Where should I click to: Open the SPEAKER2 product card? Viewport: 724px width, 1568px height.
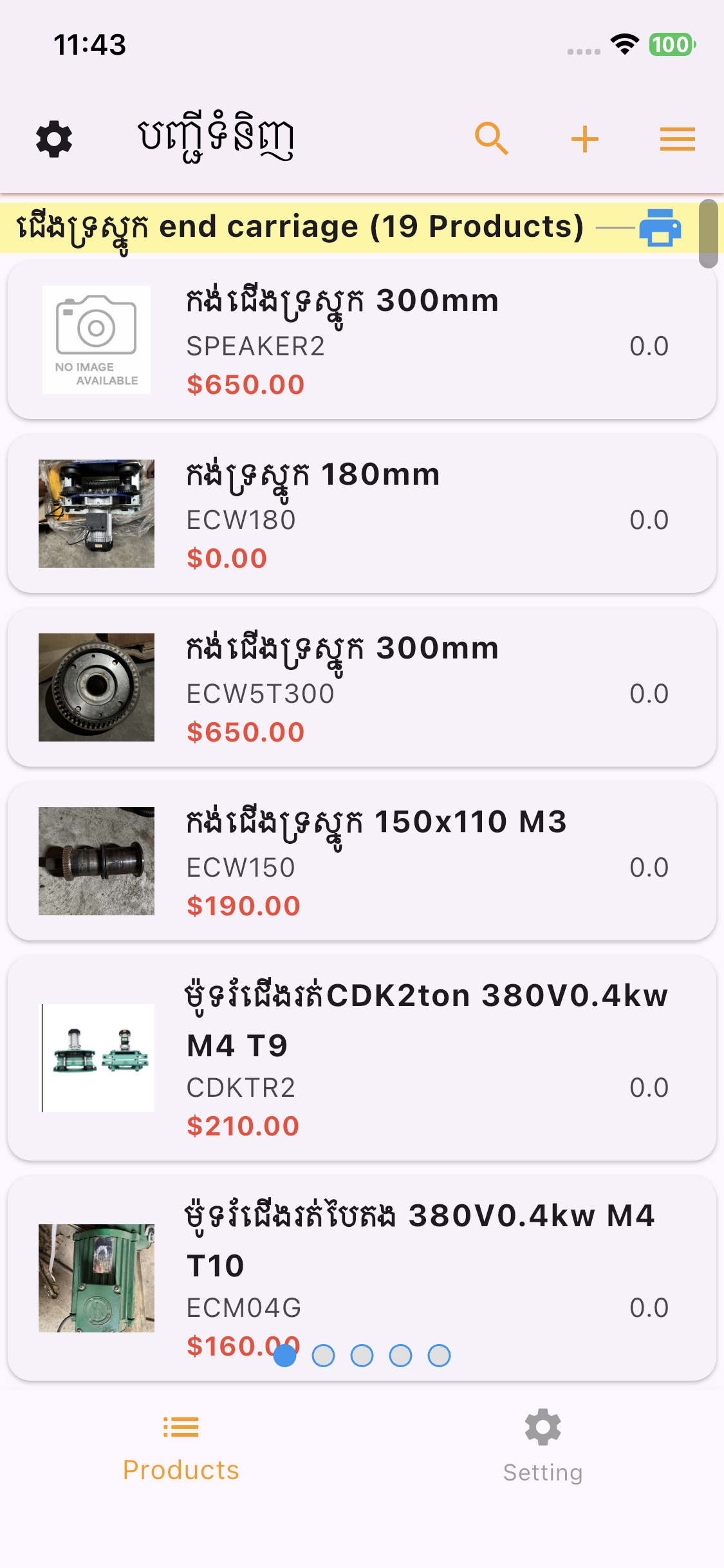[362, 340]
